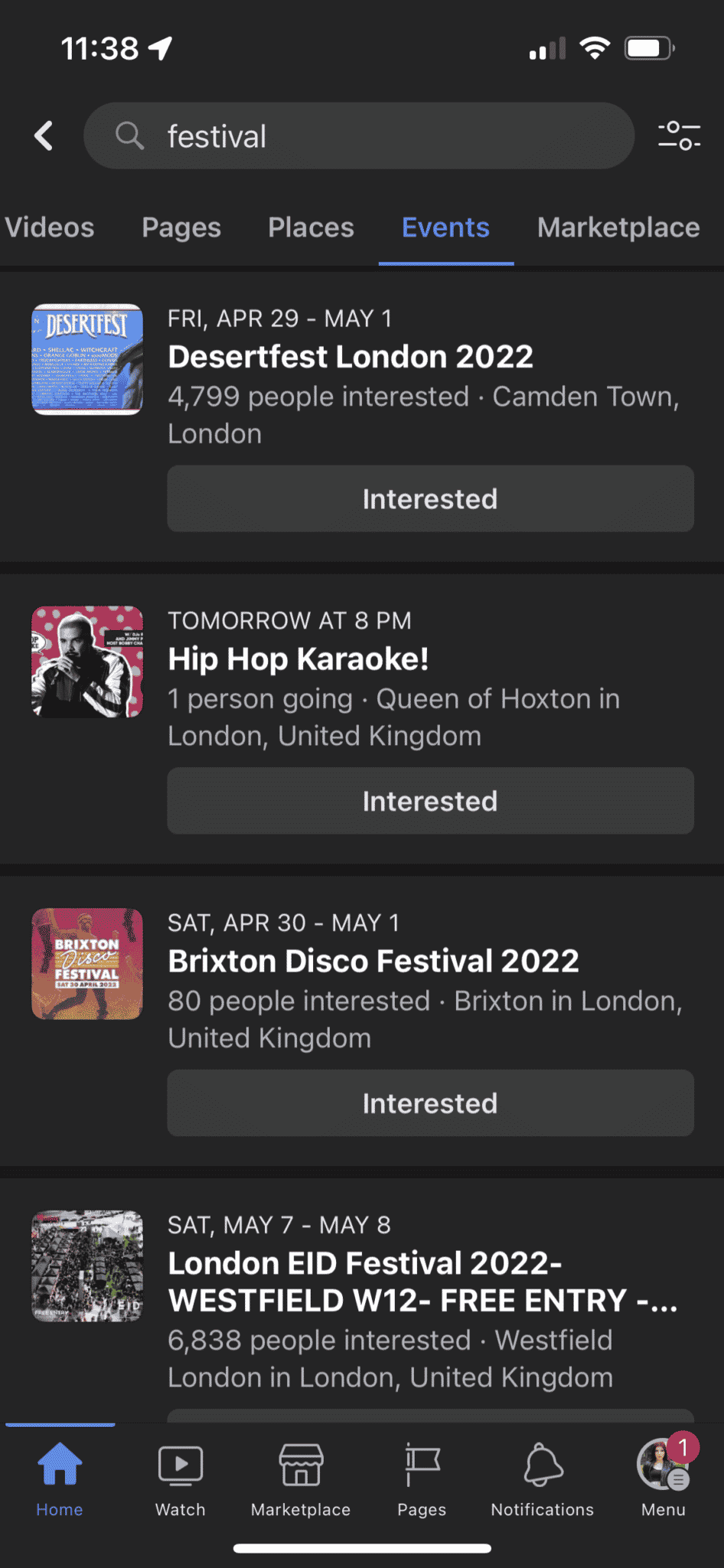Go back using the arrow

pyautogui.click(x=44, y=136)
